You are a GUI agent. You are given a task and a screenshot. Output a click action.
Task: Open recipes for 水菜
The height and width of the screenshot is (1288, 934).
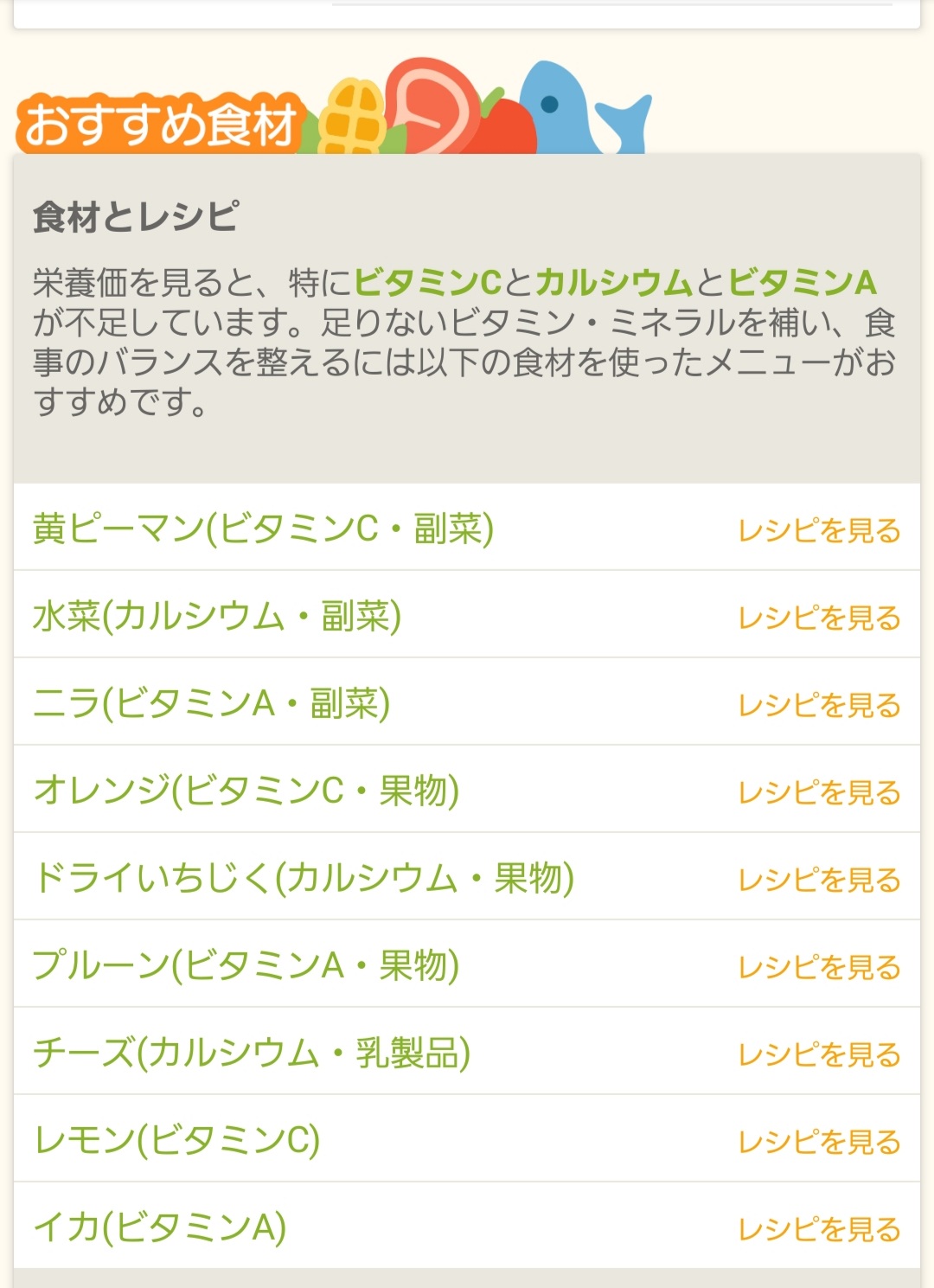[818, 618]
